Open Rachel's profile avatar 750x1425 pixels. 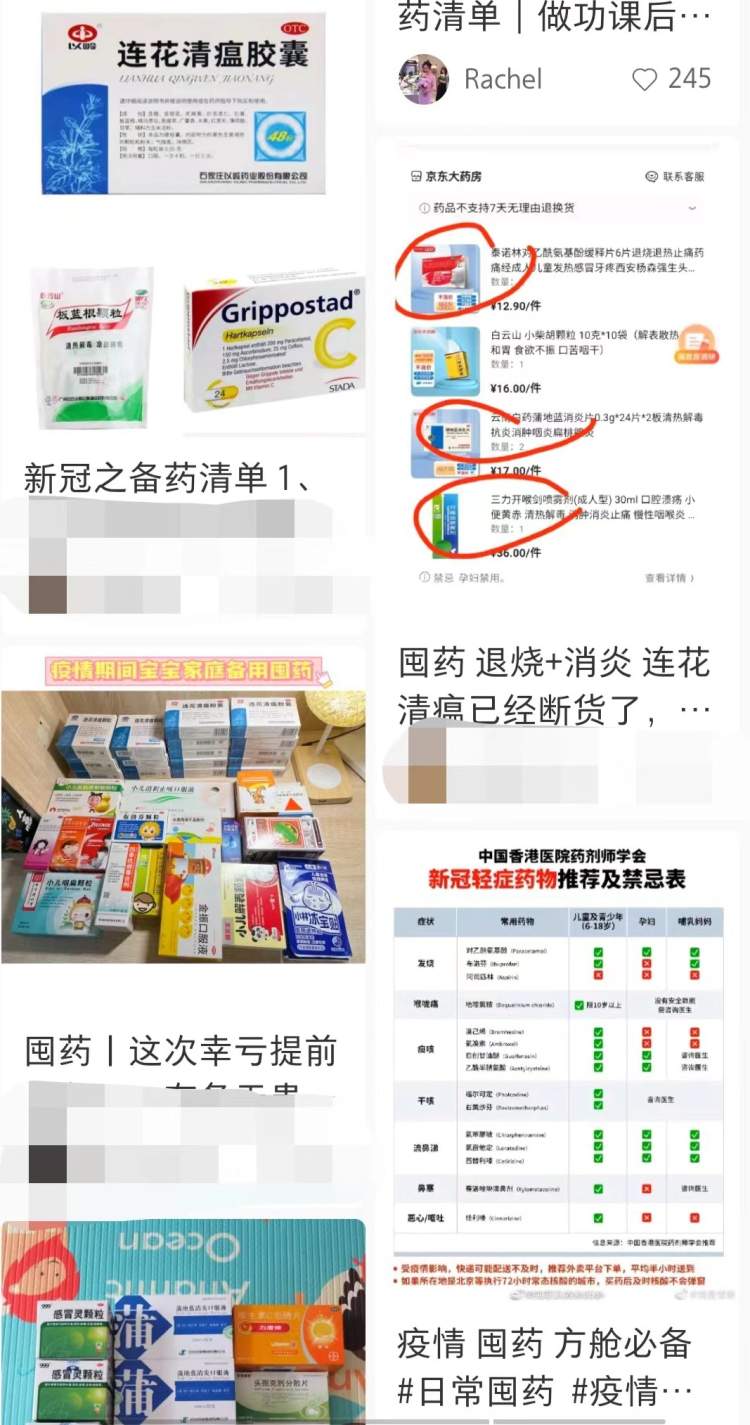(424, 80)
